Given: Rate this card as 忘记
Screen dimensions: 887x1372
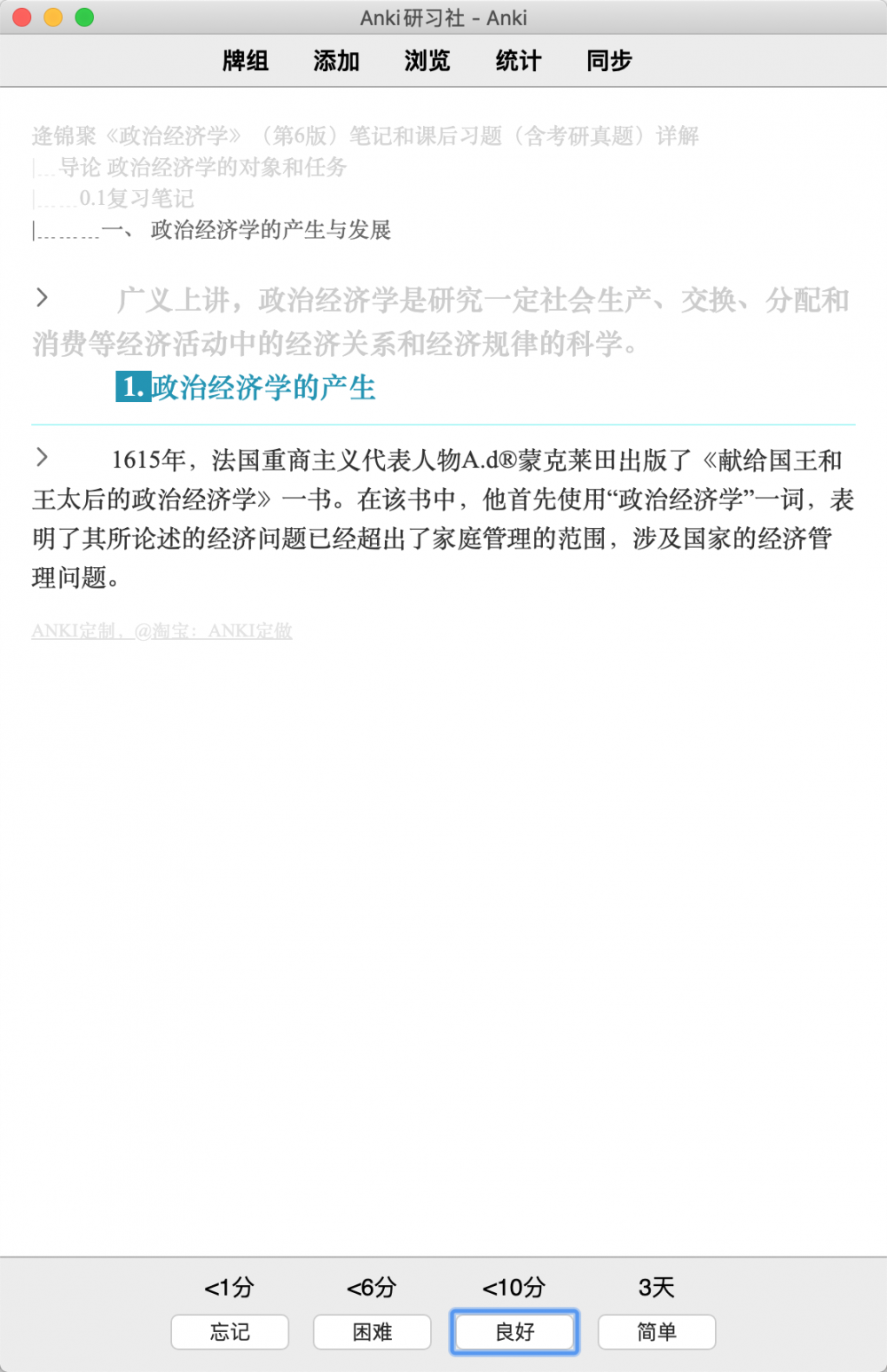Looking at the screenshot, I should coord(230,1332).
